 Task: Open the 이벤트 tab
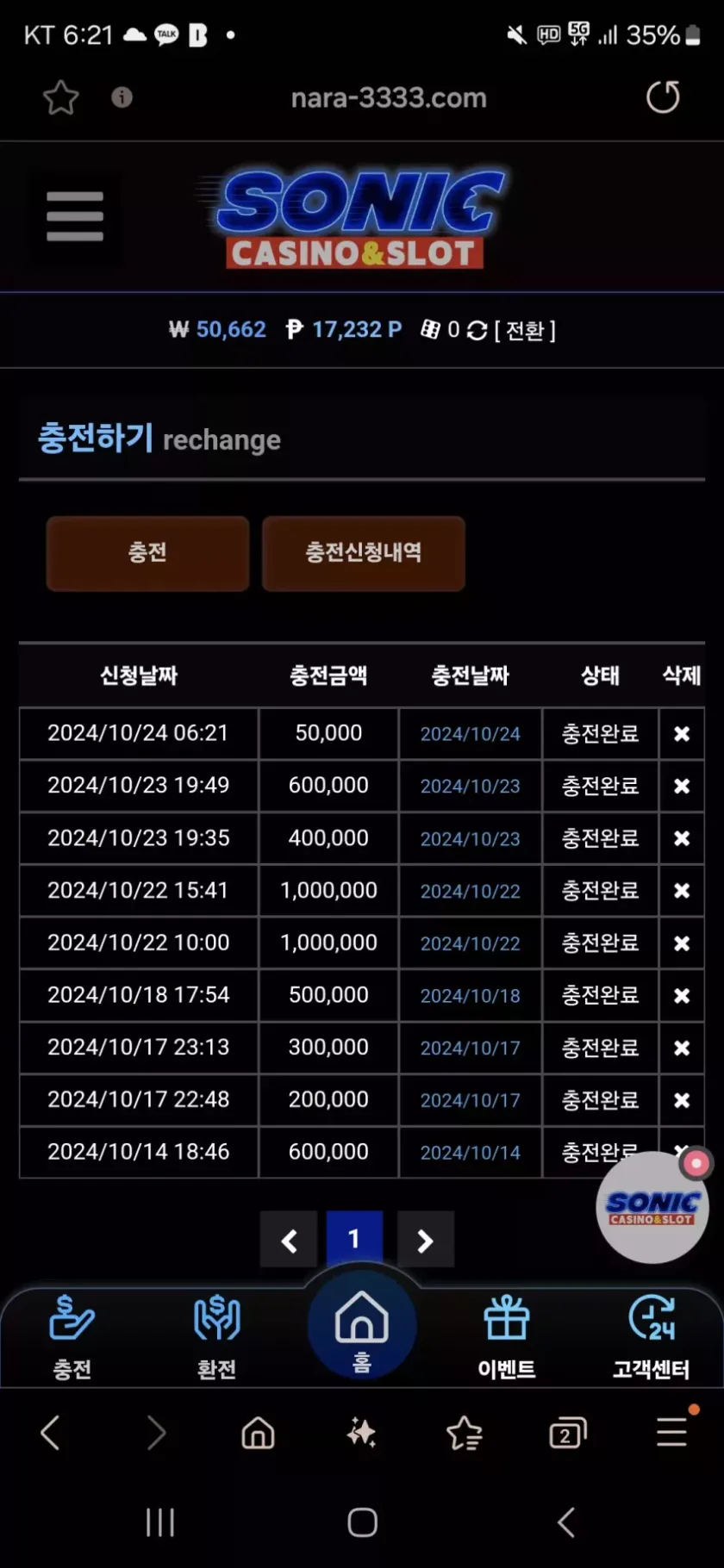507,1335
